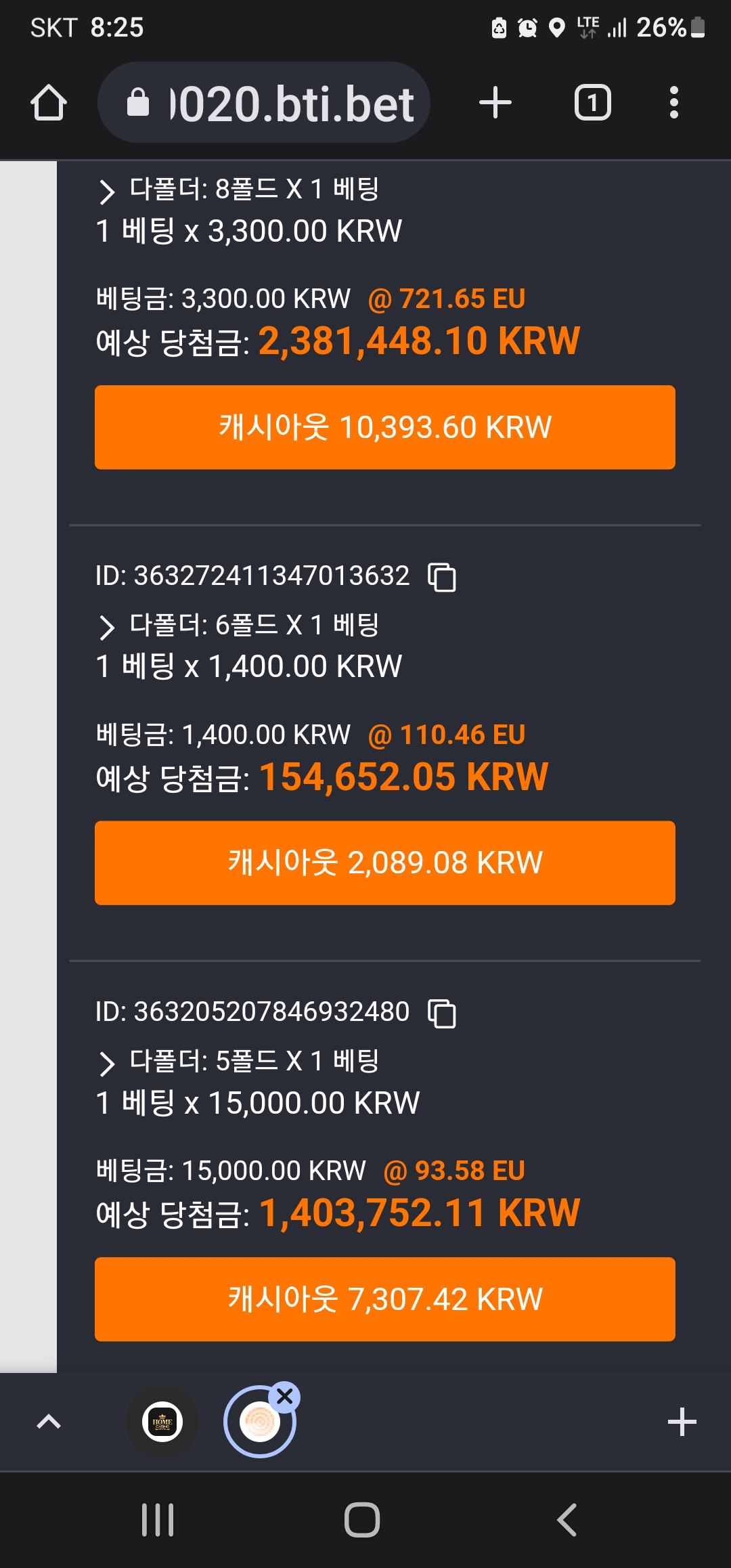731x1568 pixels.
Task: Expand the bottom tab strip up arrow
Action: tap(49, 1421)
